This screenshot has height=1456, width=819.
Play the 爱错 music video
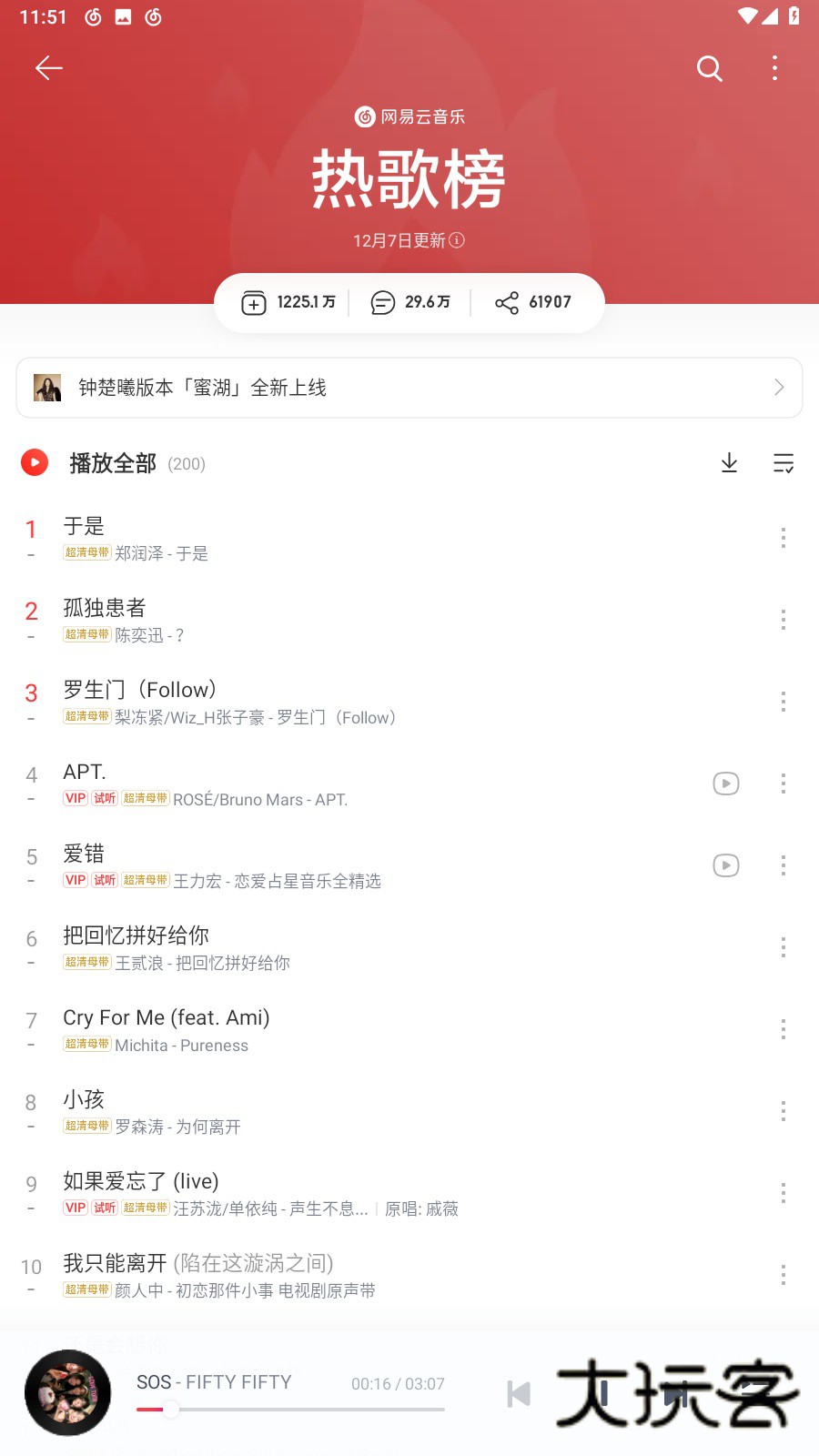tap(725, 865)
